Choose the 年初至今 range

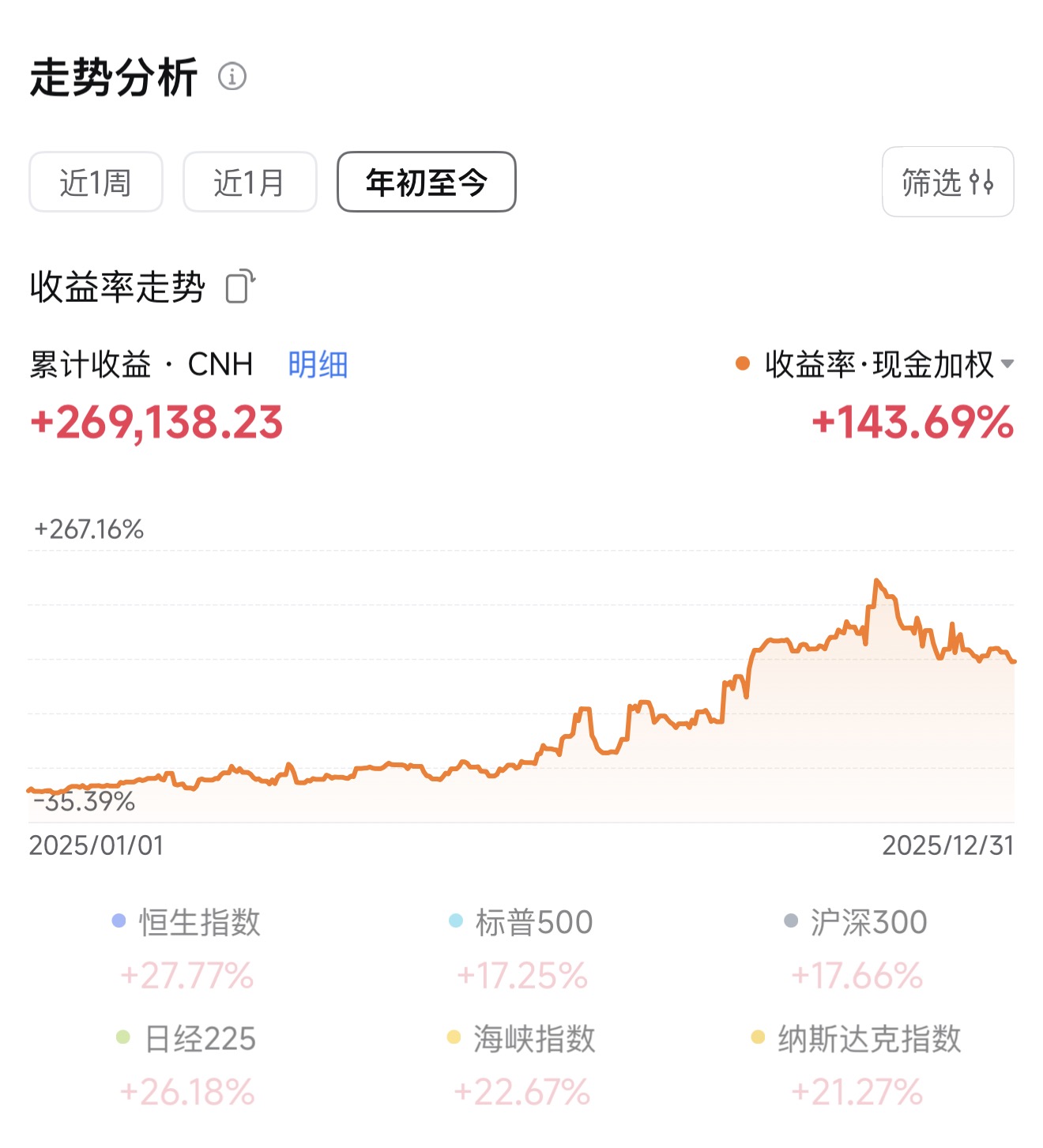426,183
